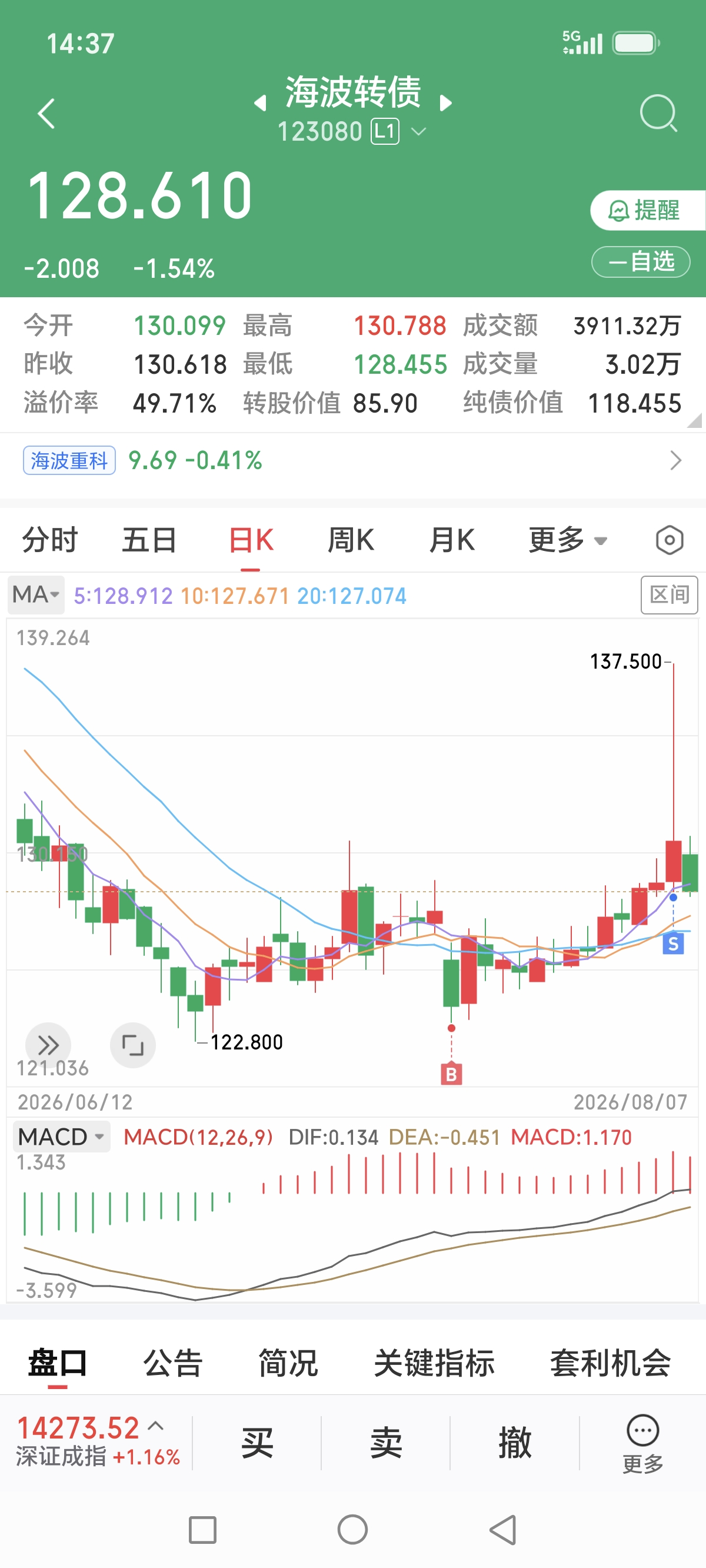The width and height of the screenshot is (706, 1568).
Task: Tap the 卖 sell button
Action: (386, 1443)
